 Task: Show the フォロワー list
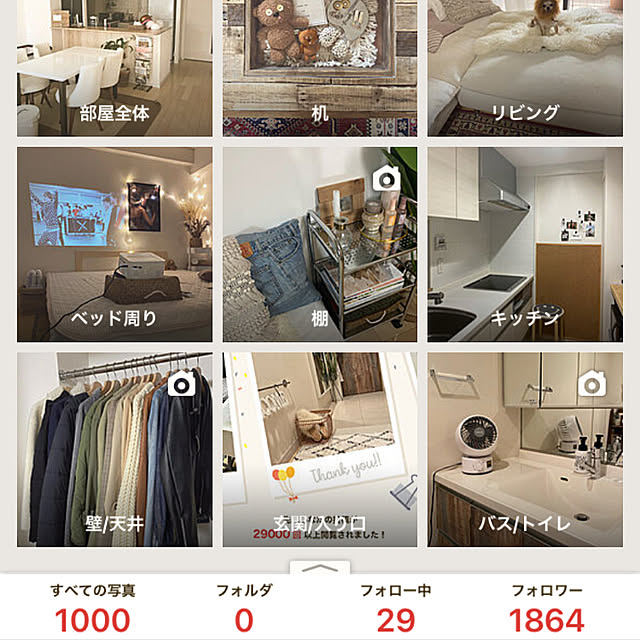coord(546,608)
